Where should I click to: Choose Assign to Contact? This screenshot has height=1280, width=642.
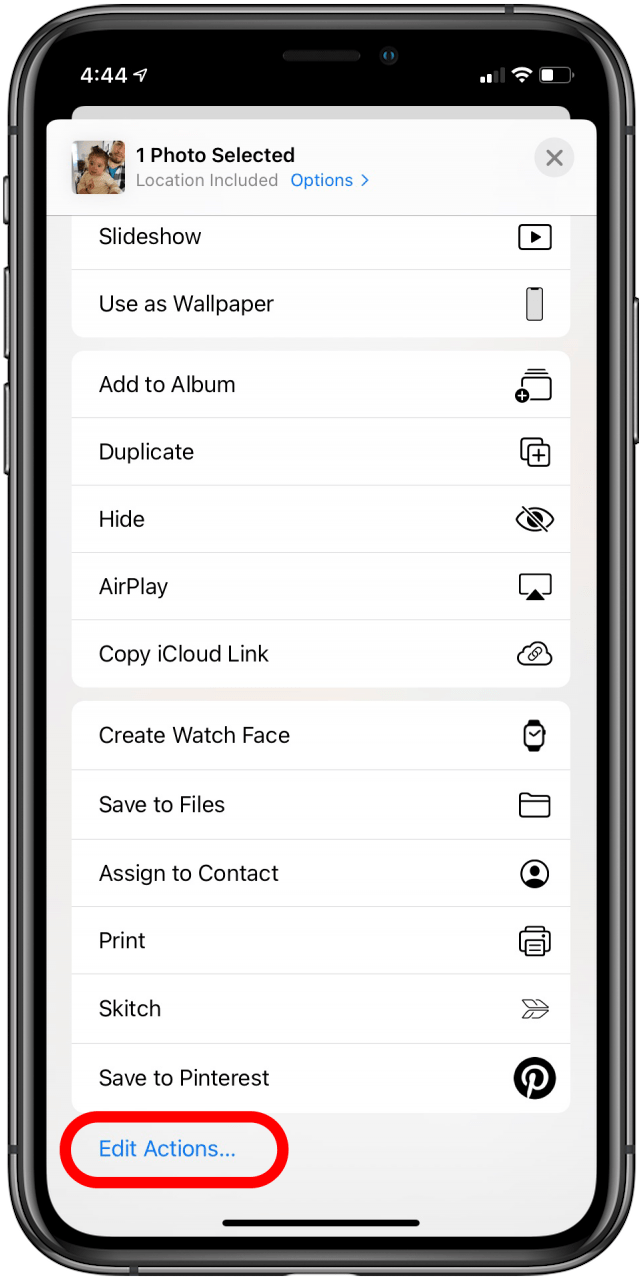point(321,873)
